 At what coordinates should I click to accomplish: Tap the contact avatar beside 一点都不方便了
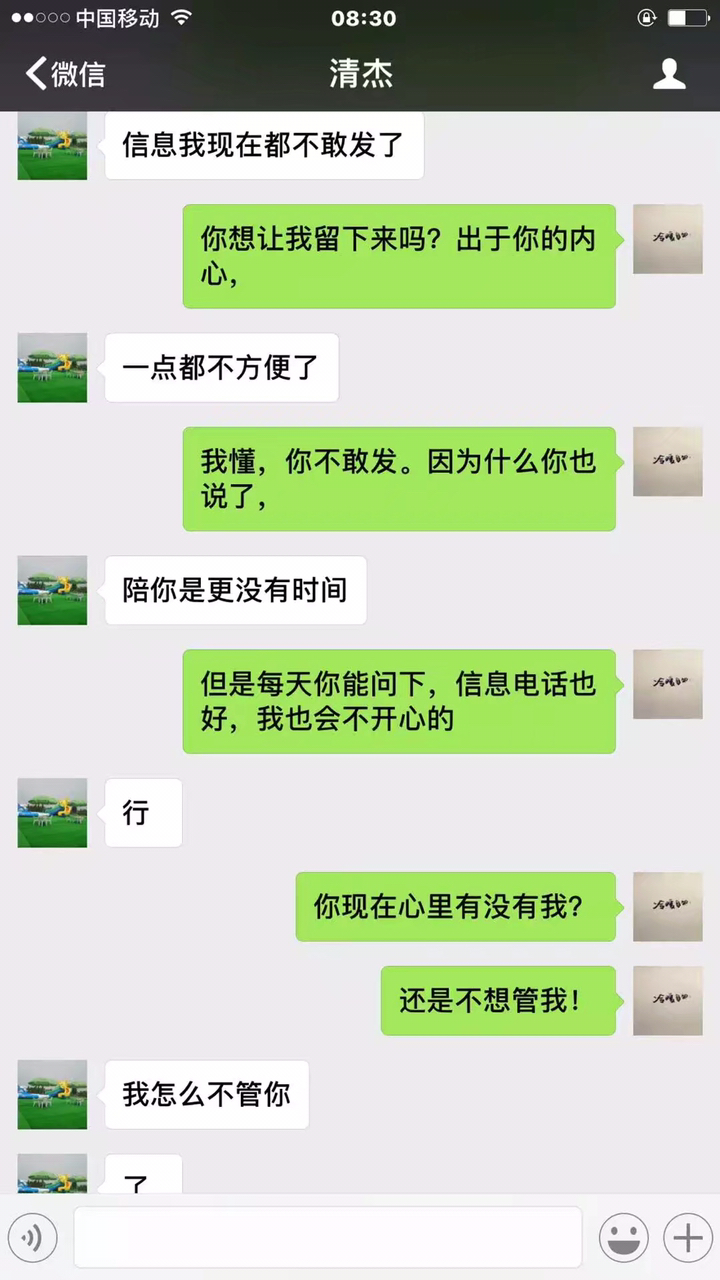(x=52, y=368)
